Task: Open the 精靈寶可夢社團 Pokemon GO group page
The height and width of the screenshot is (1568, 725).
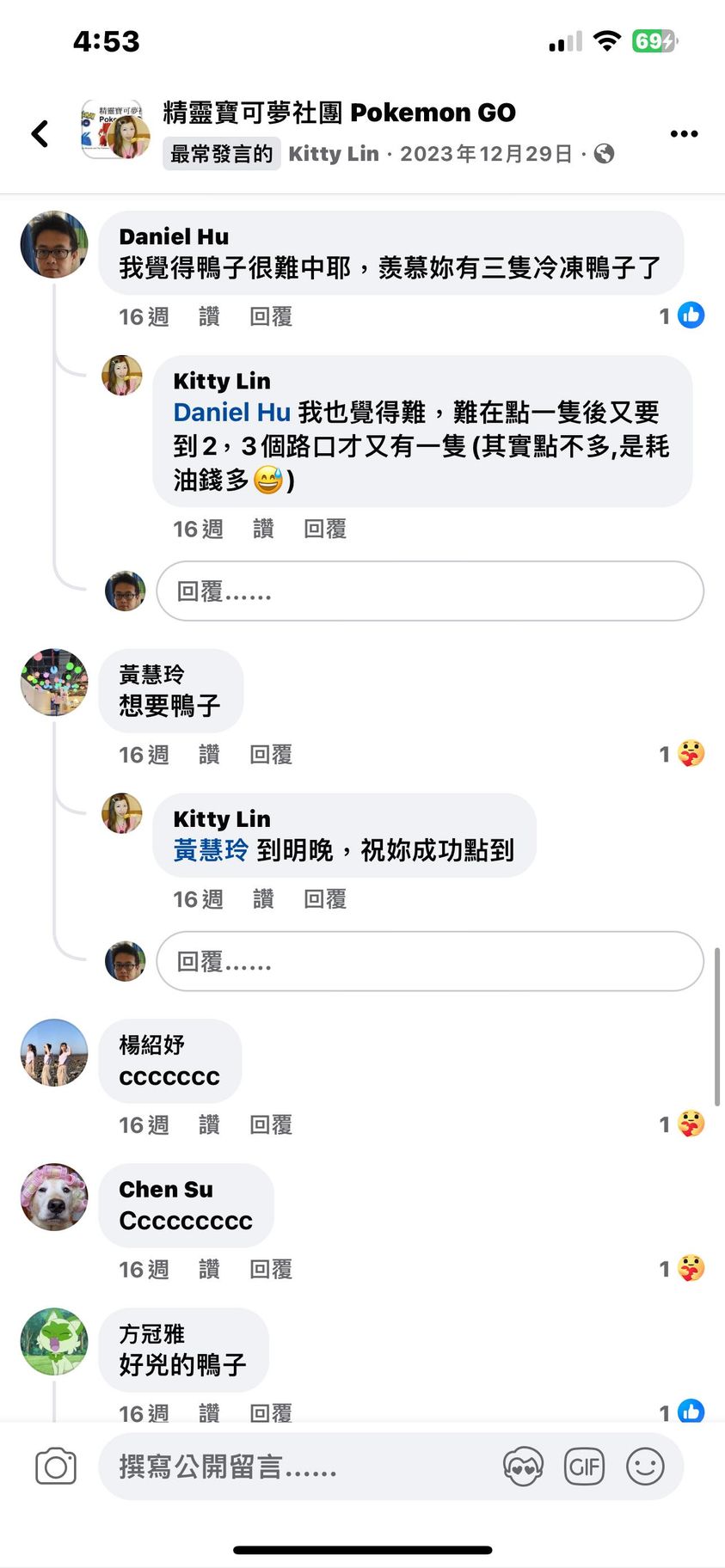Action: click(339, 113)
